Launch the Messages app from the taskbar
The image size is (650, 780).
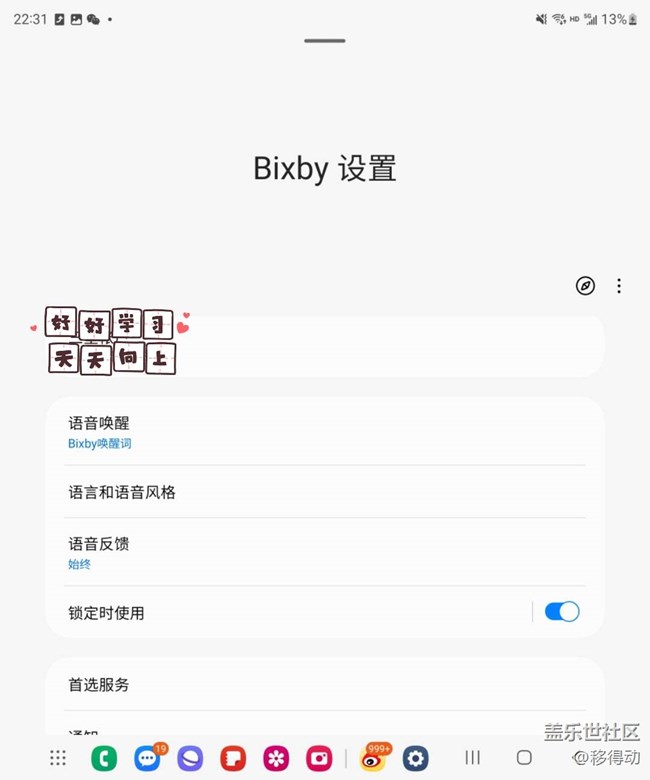tap(148, 758)
